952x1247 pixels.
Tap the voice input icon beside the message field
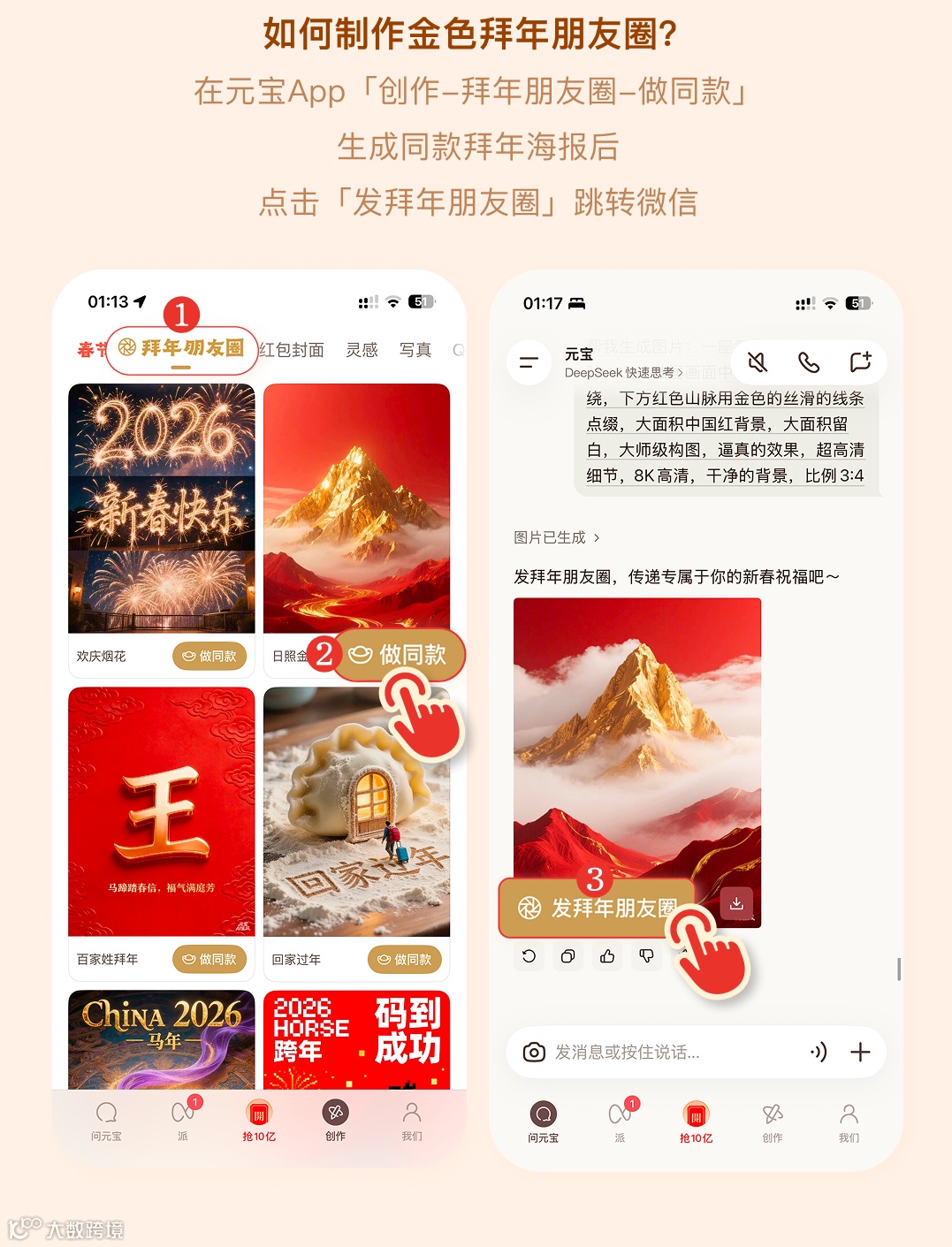pyautogui.click(x=819, y=1053)
